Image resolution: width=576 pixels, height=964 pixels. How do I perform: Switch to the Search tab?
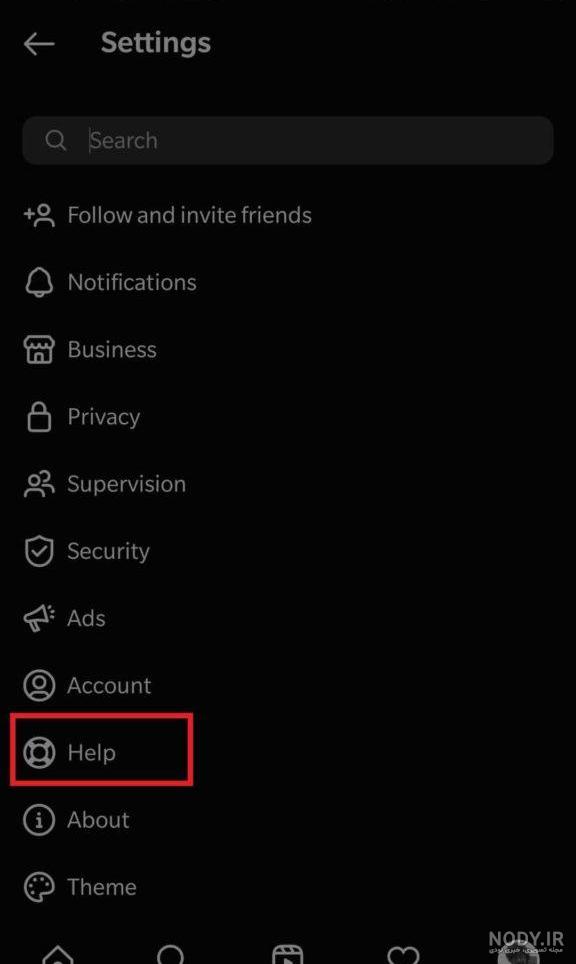point(172,955)
